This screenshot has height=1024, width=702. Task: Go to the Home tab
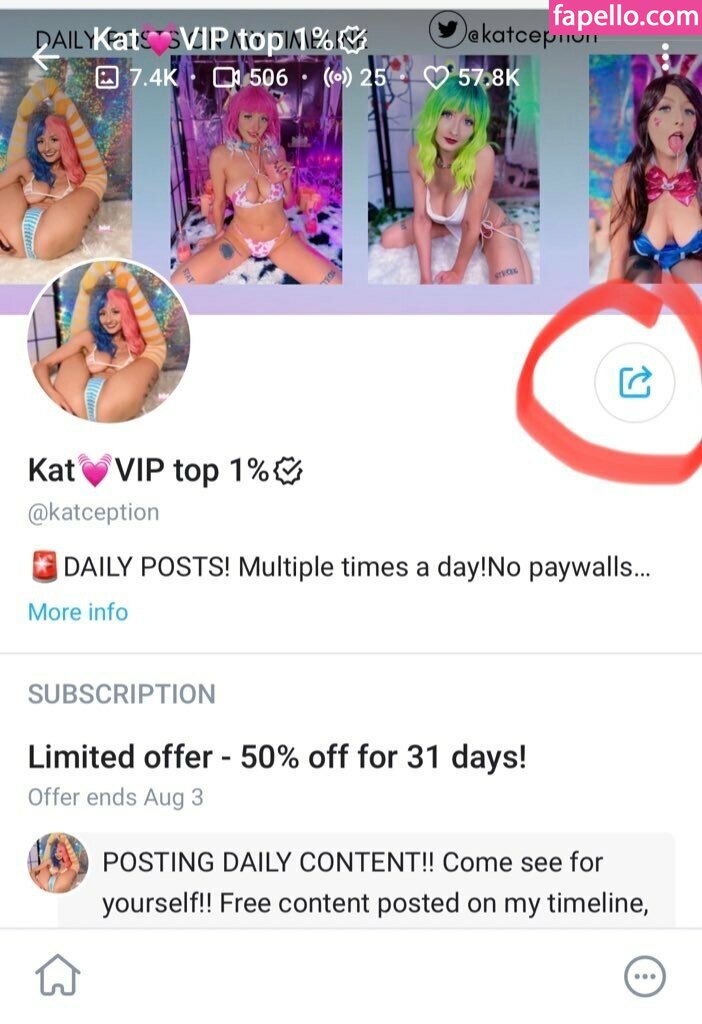pyautogui.click(x=58, y=975)
